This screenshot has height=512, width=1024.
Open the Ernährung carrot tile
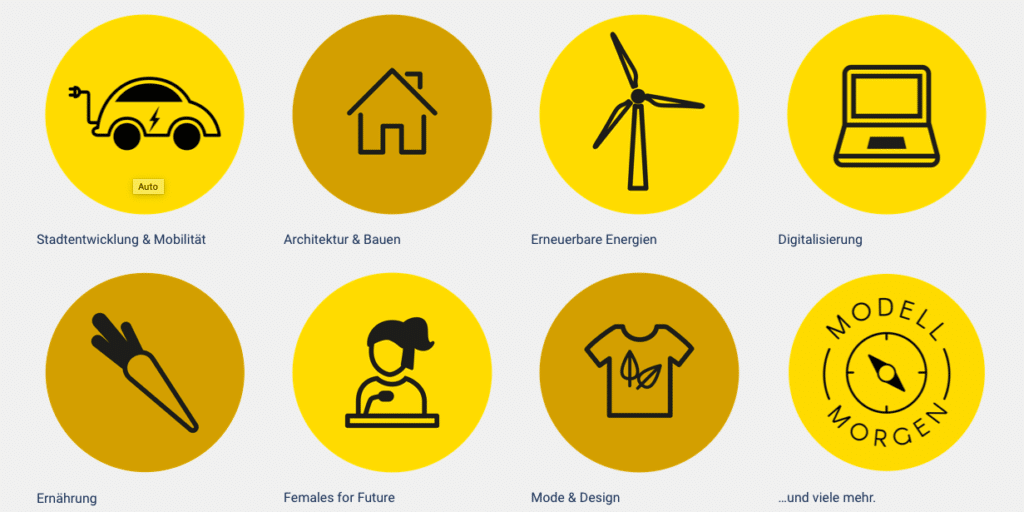pyautogui.click(x=145, y=372)
